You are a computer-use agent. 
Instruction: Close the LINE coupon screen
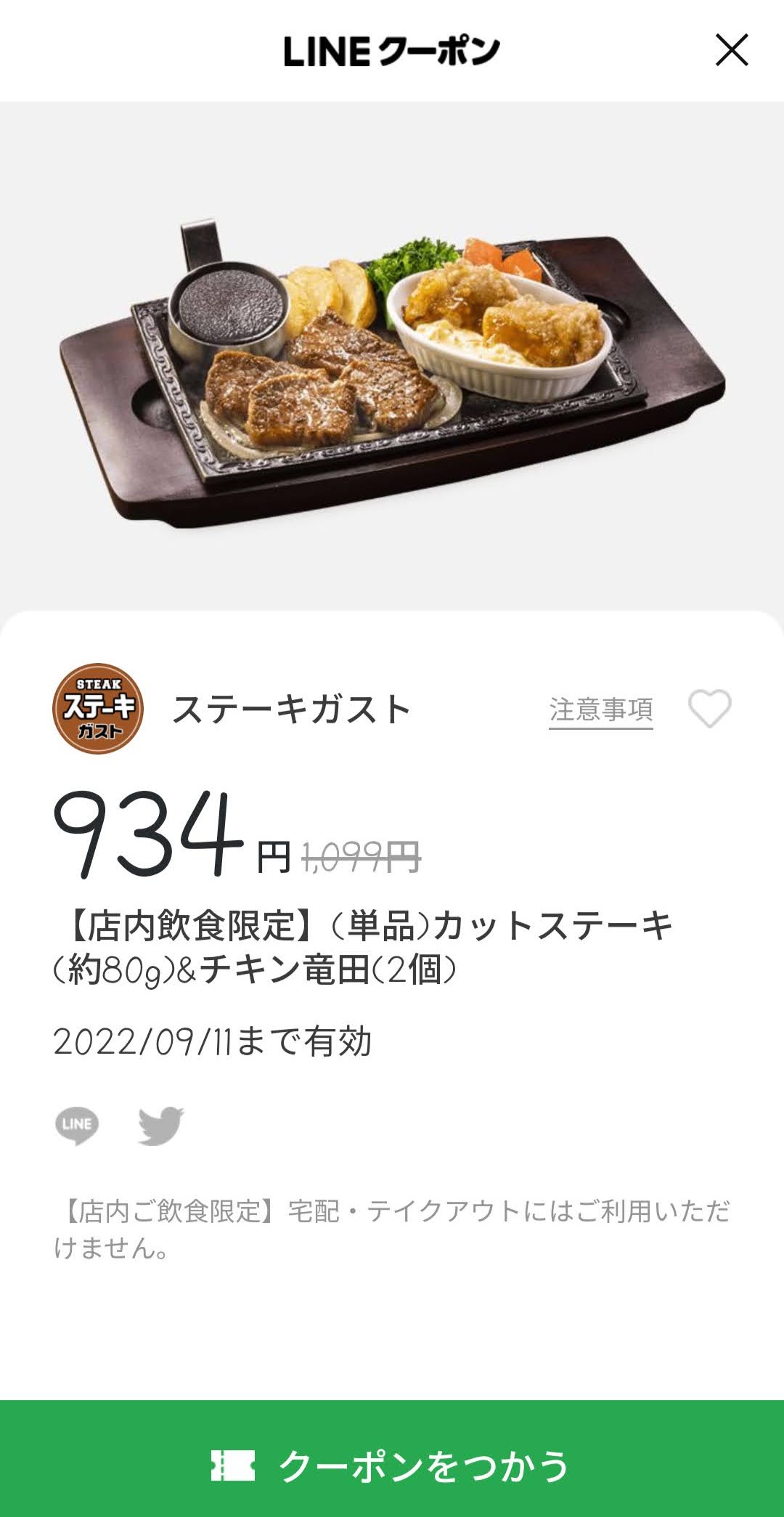pos(732,50)
